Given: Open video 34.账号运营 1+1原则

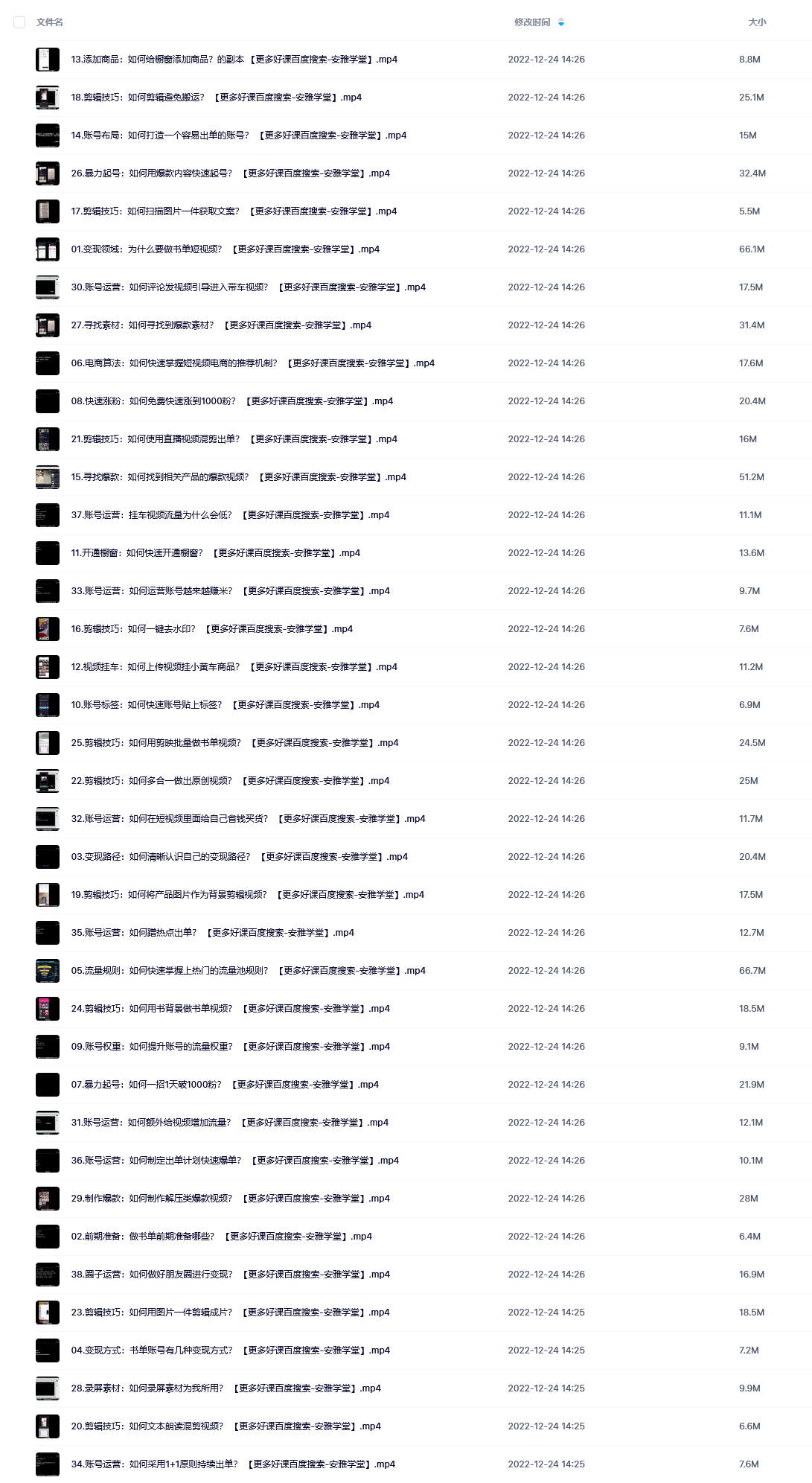Looking at the screenshot, I should pos(233,1464).
